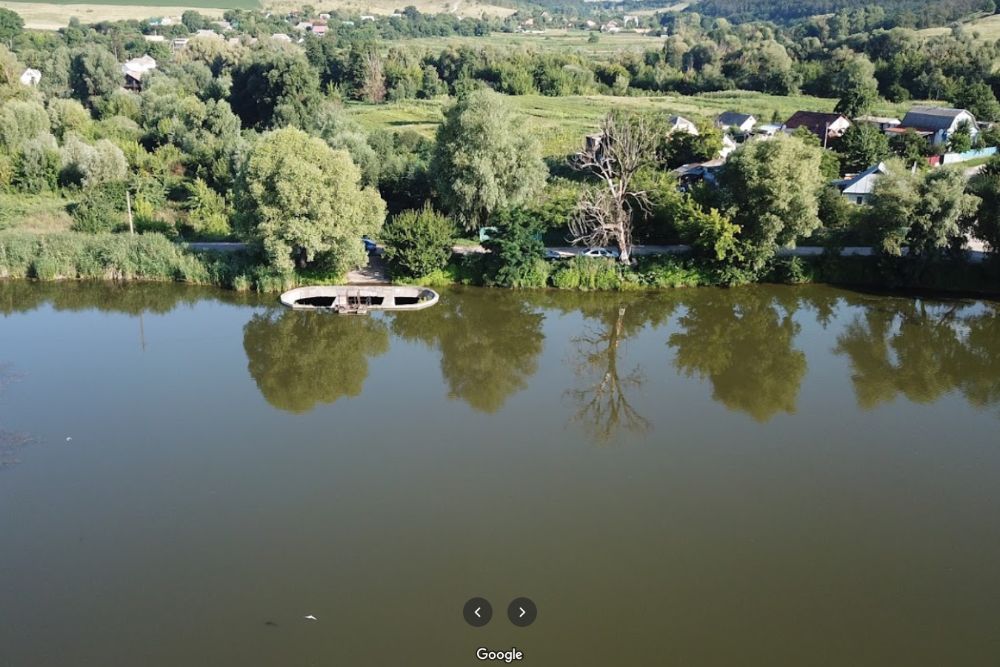Go to the previous photo
The image size is (1000, 667).
coord(477,612)
